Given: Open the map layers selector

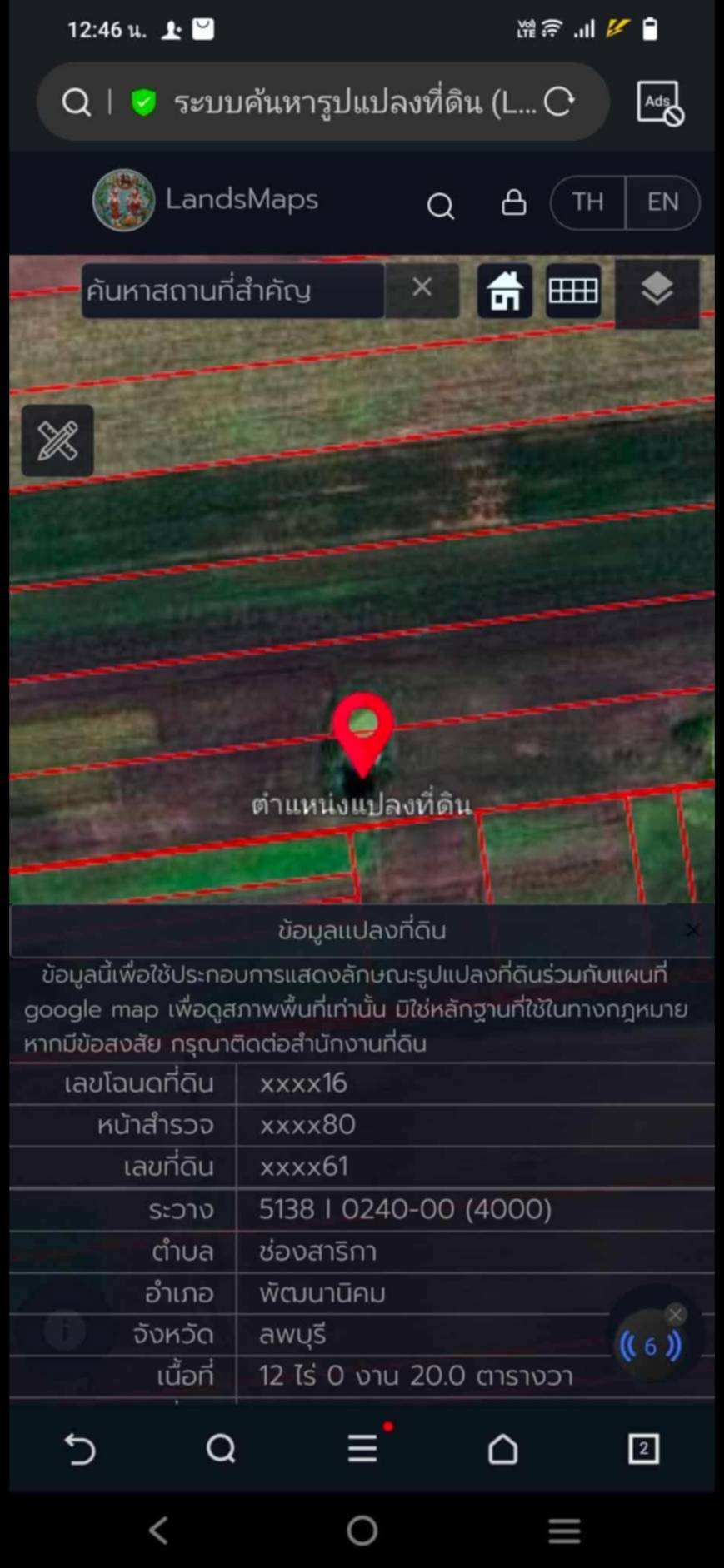Looking at the screenshot, I should tap(657, 291).
